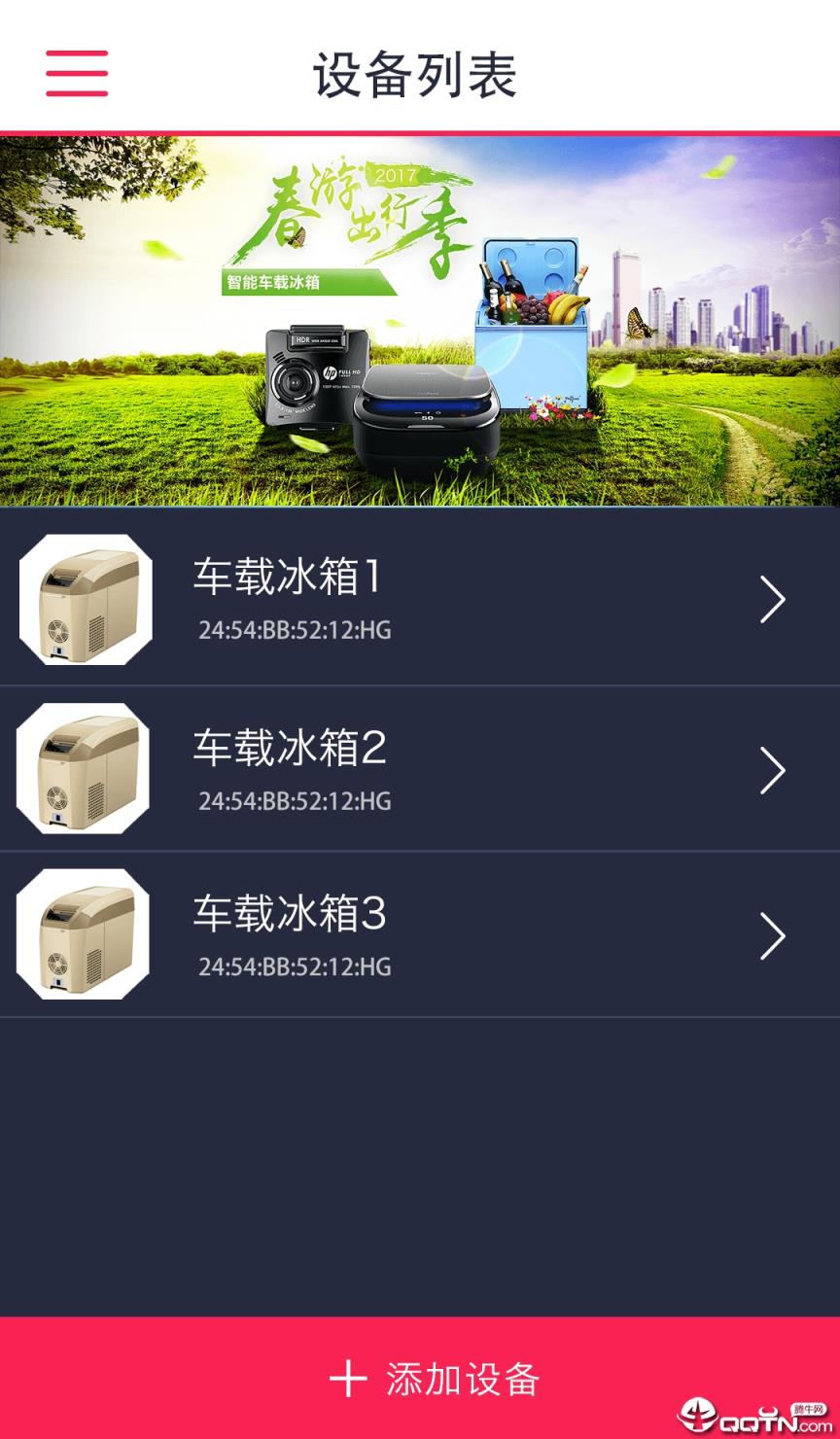Image resolution: width=840 pixels, height=1439 pixels.
Task: Expand details for 车载冰箱1 via its chevron
Action: point(773,600)
